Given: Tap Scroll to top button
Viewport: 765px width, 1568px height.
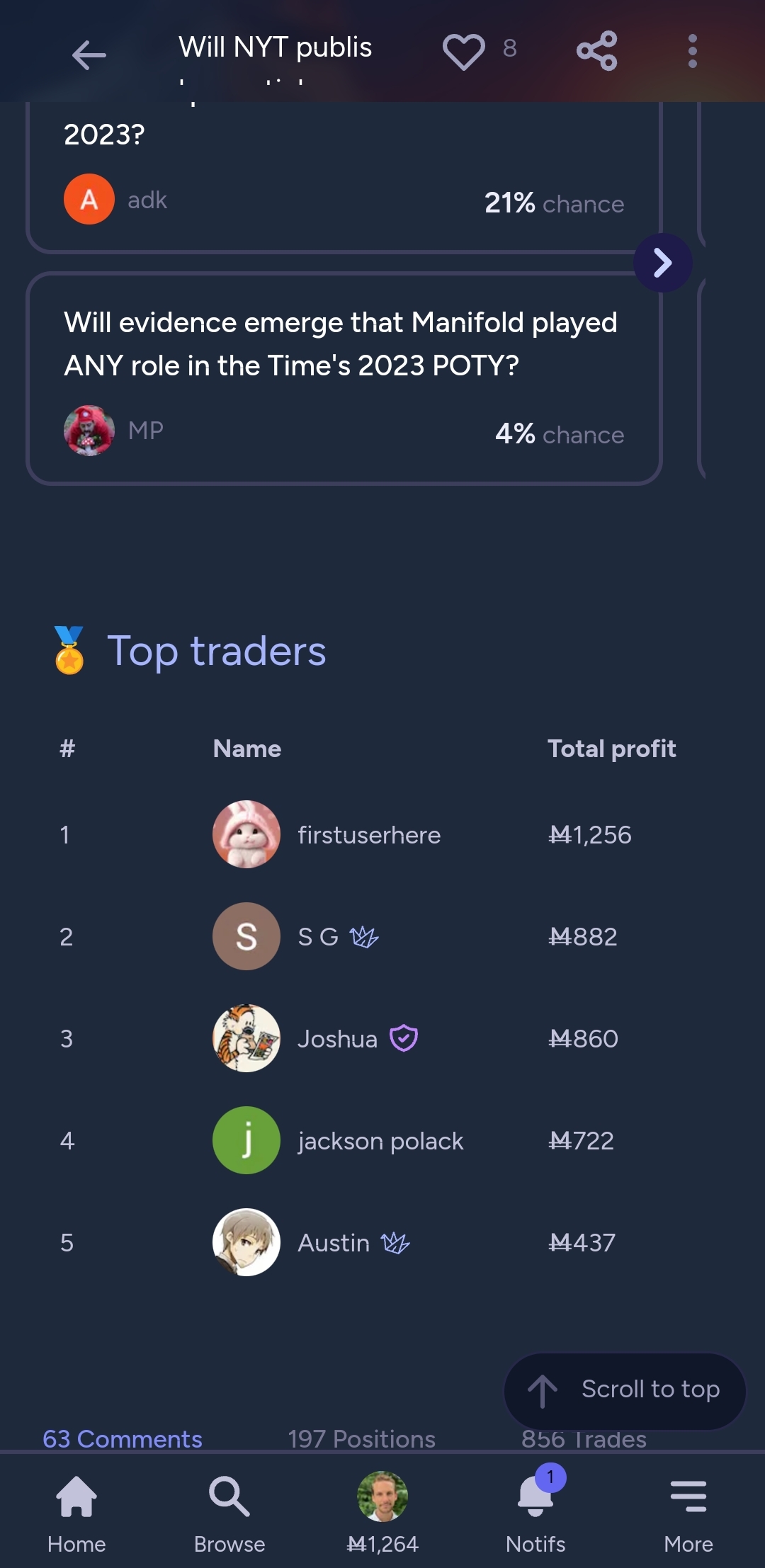Looking at the screenshot, I should pos(625,1391).
